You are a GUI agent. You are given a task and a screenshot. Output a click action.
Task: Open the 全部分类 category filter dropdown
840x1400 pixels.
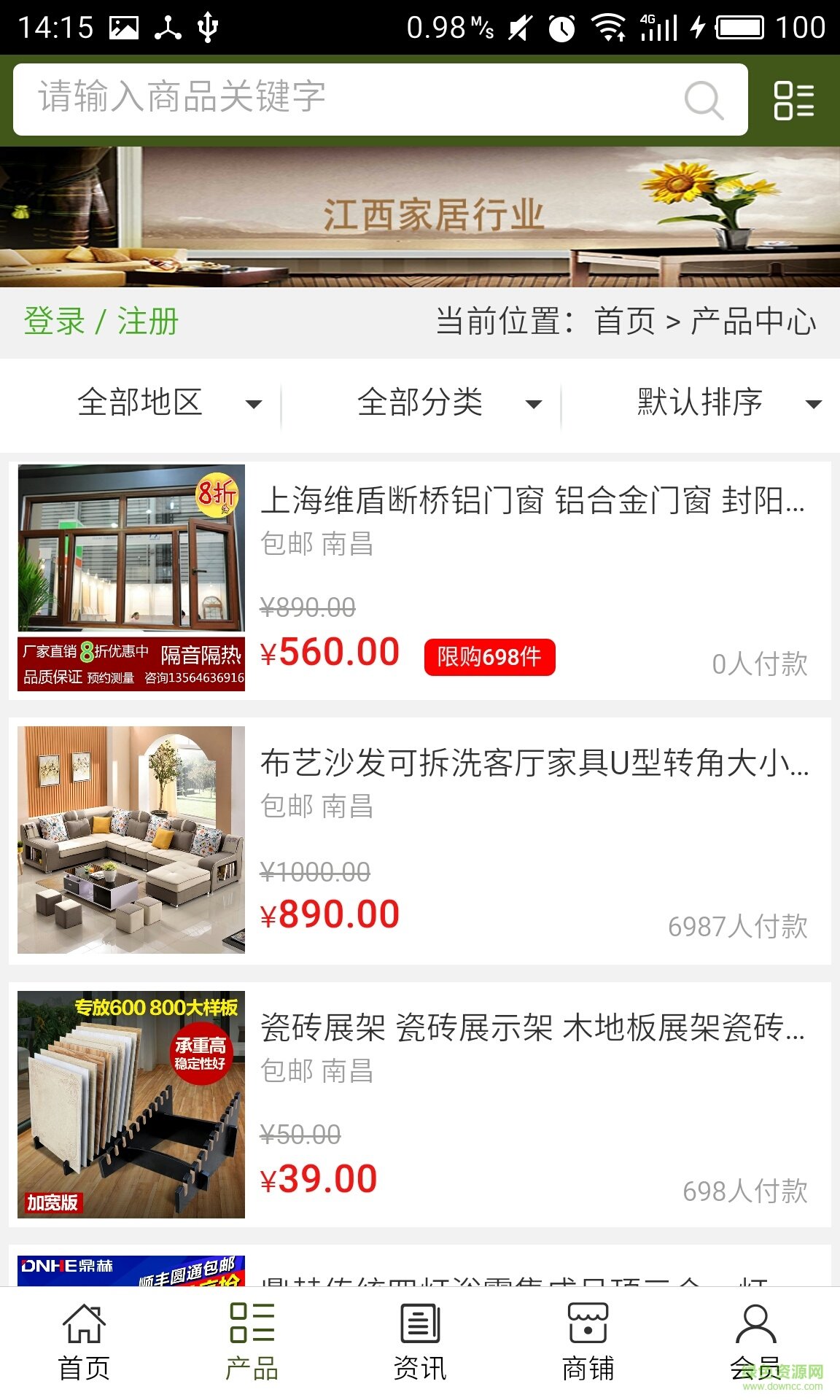point(445,402)
